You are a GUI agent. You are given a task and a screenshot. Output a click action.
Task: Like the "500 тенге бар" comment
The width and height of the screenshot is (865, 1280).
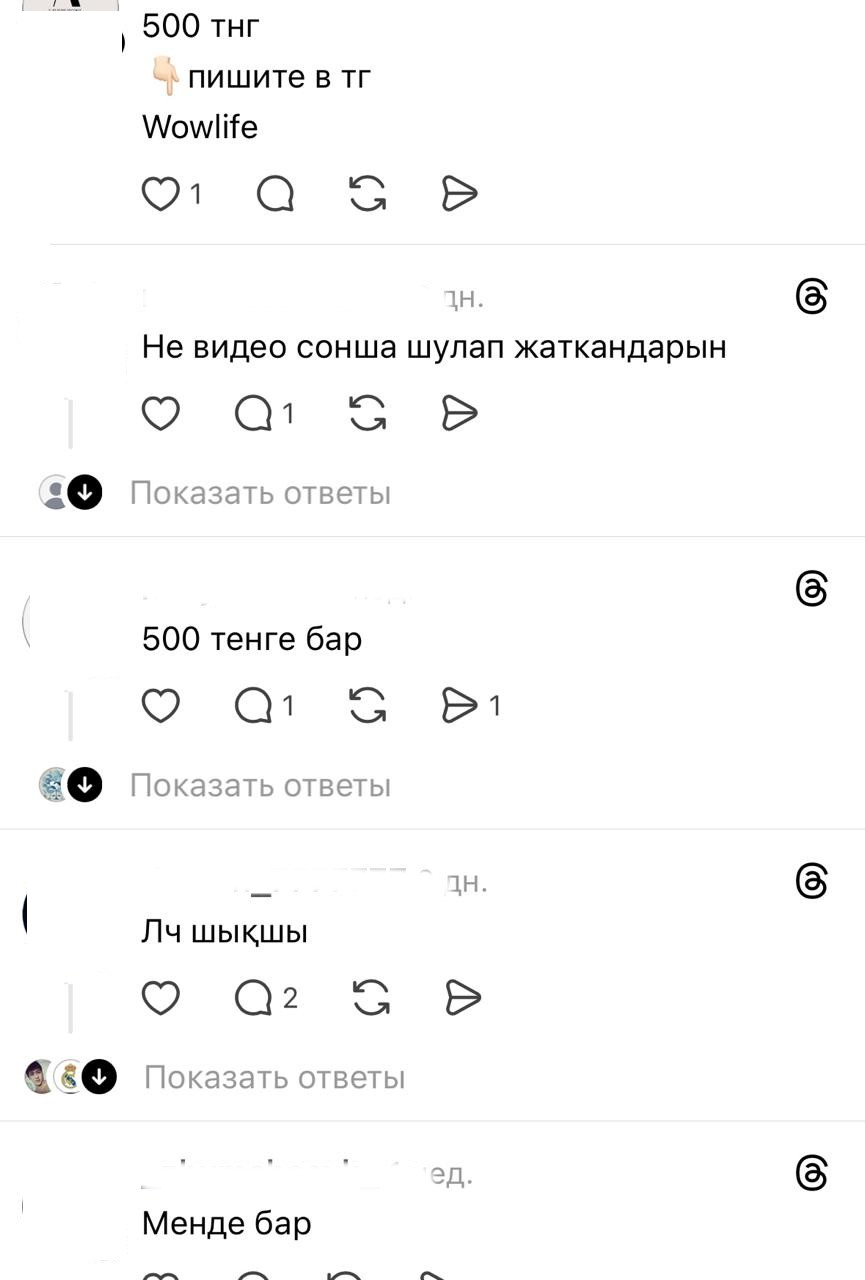160,706
